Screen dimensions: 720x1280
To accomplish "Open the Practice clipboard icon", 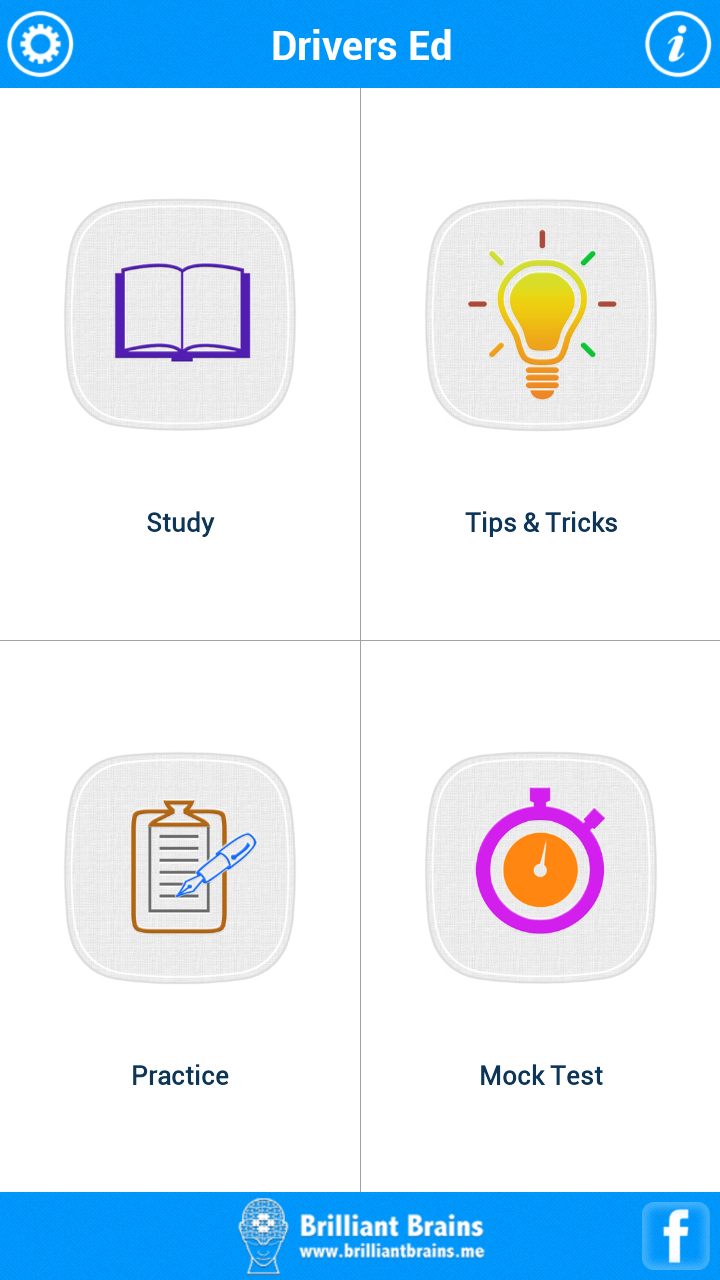I will click(x=180, y=866).
